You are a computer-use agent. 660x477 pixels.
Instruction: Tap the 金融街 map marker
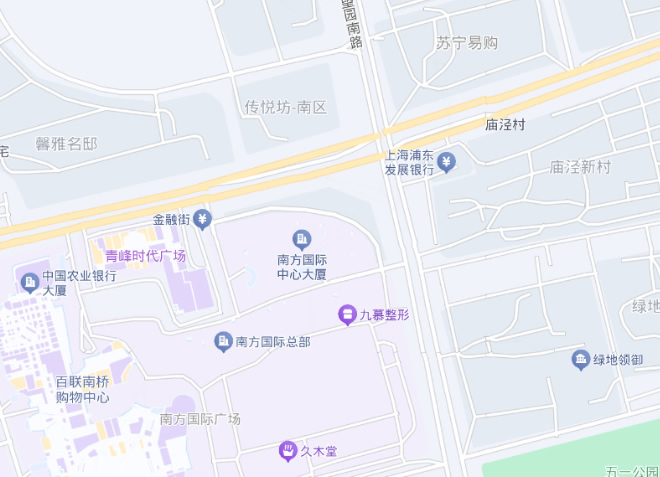point(202,219)
